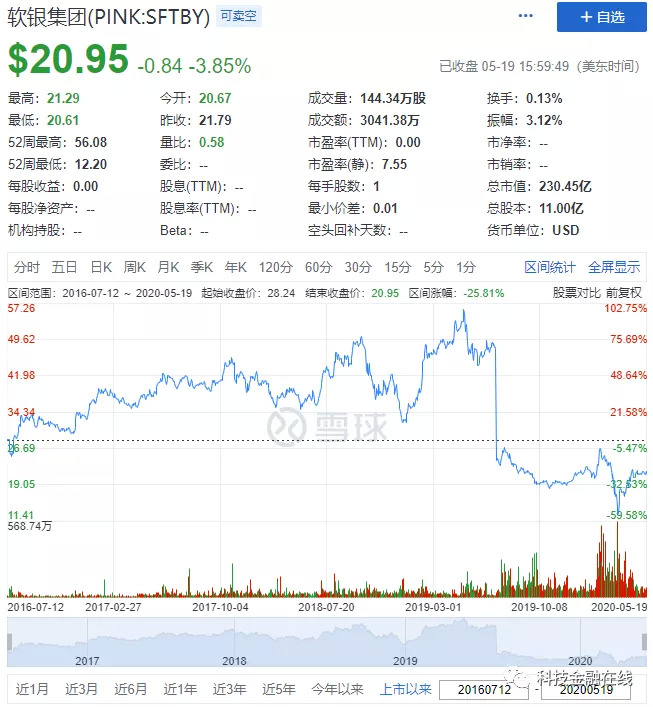The width and height of the screenshot is (653, 707).
Task: Select the 日K chart period
Action: coord(101,267)
